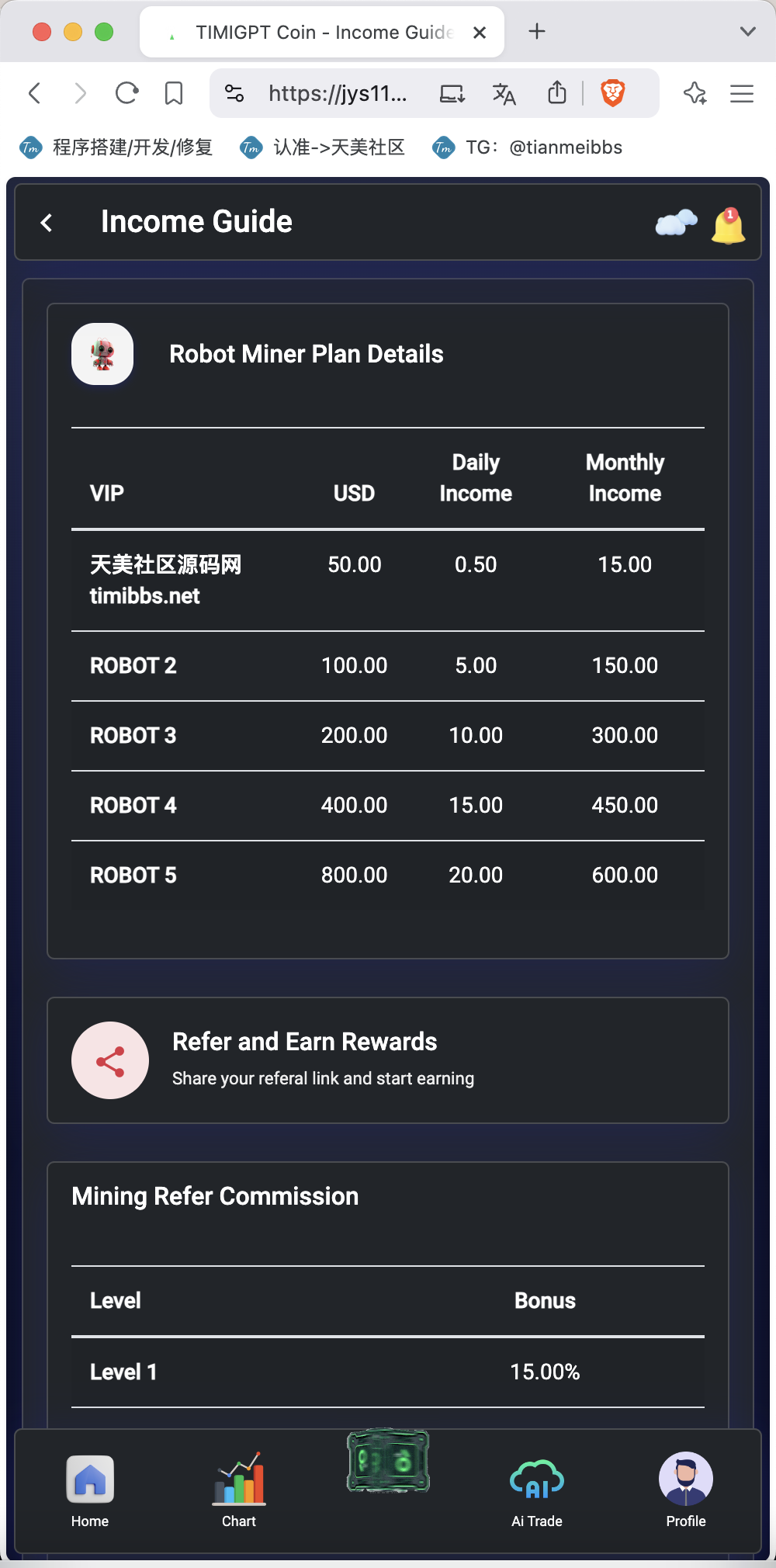776x1568 pixels.
Task: Open the center mining robot button
Action: point(388,1461)
